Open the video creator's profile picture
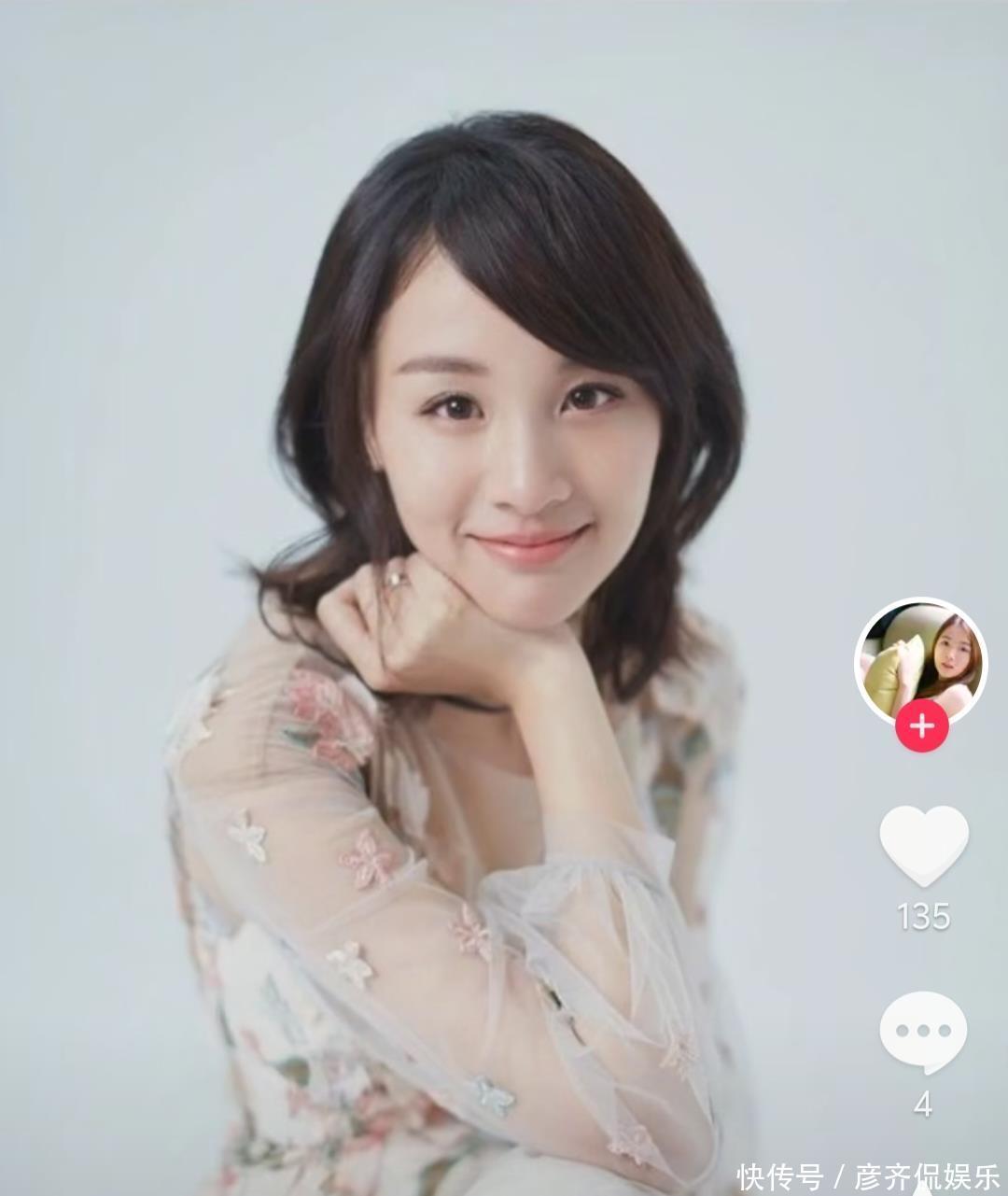 920,657
